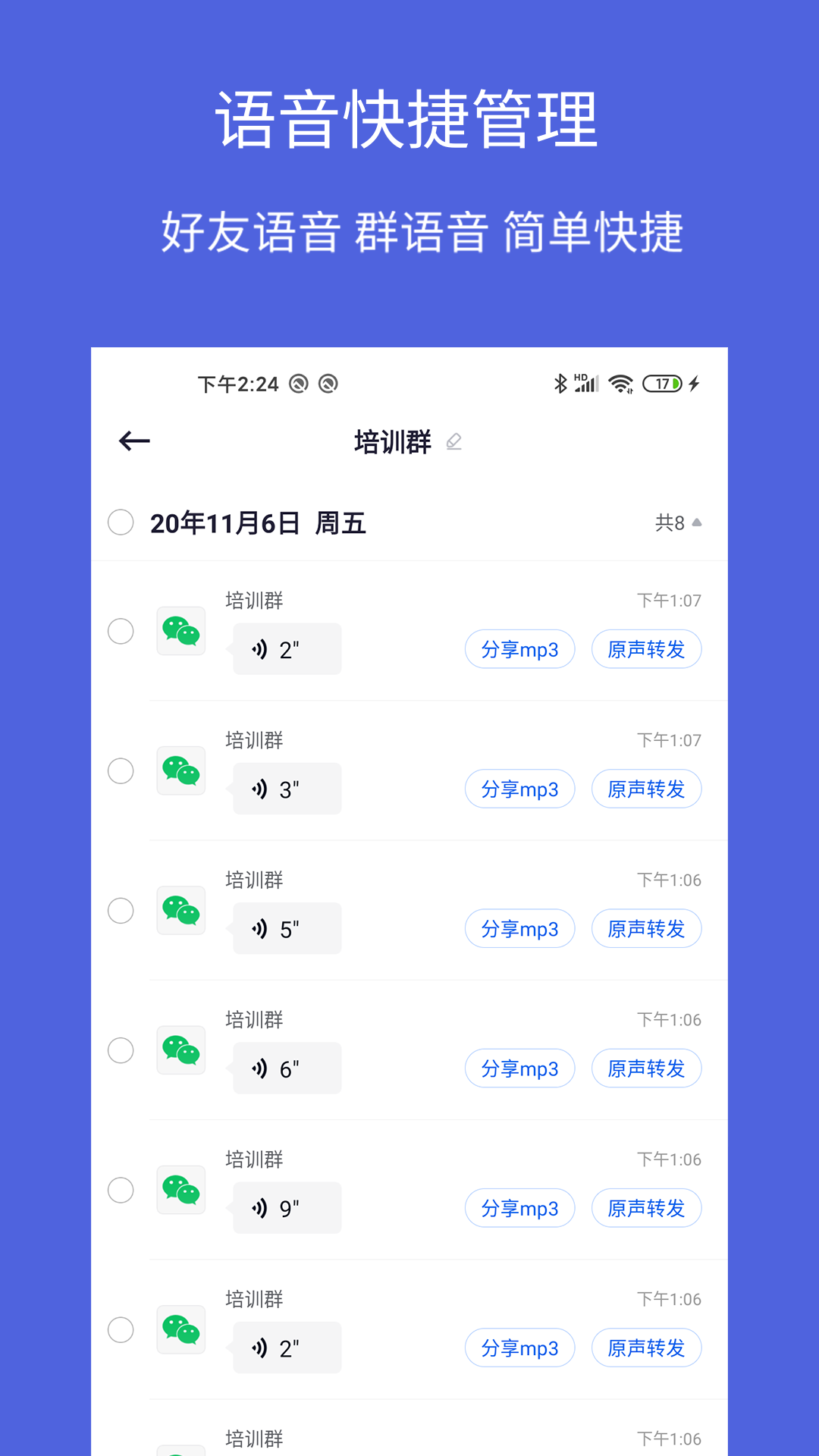Image resolution: width=819 pixels, height=1456 pixels.
Task: Tap the WeChat icon on the 6" message row
Action: coord(180,1050)
